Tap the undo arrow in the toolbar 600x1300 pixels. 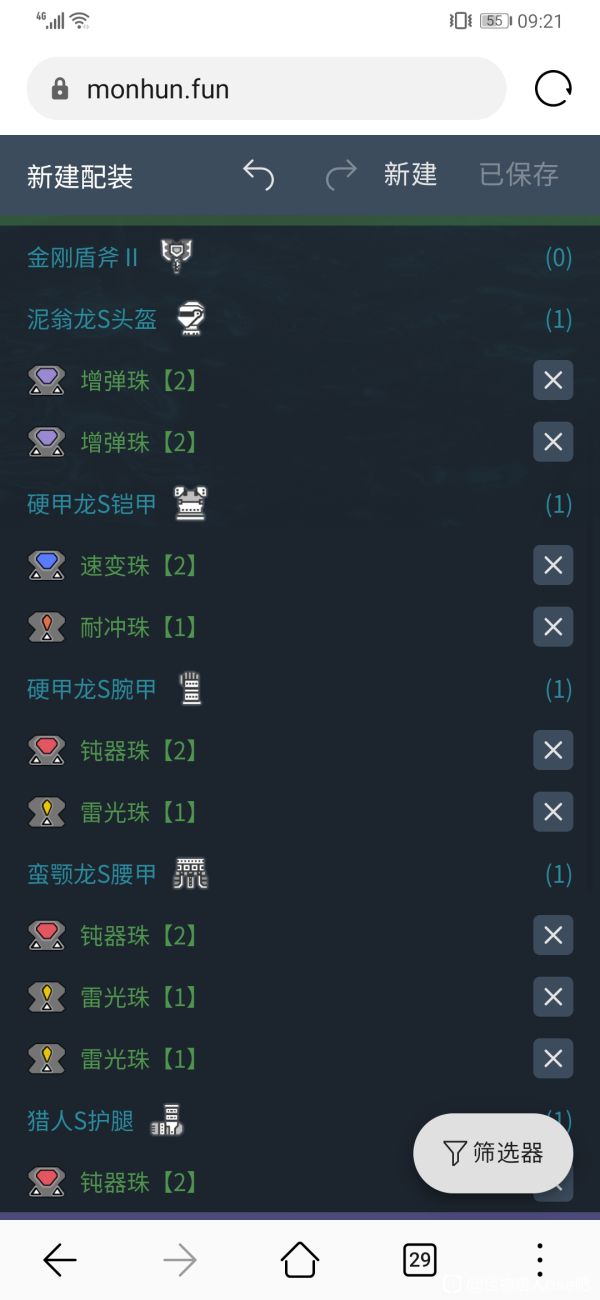(258, 175)
